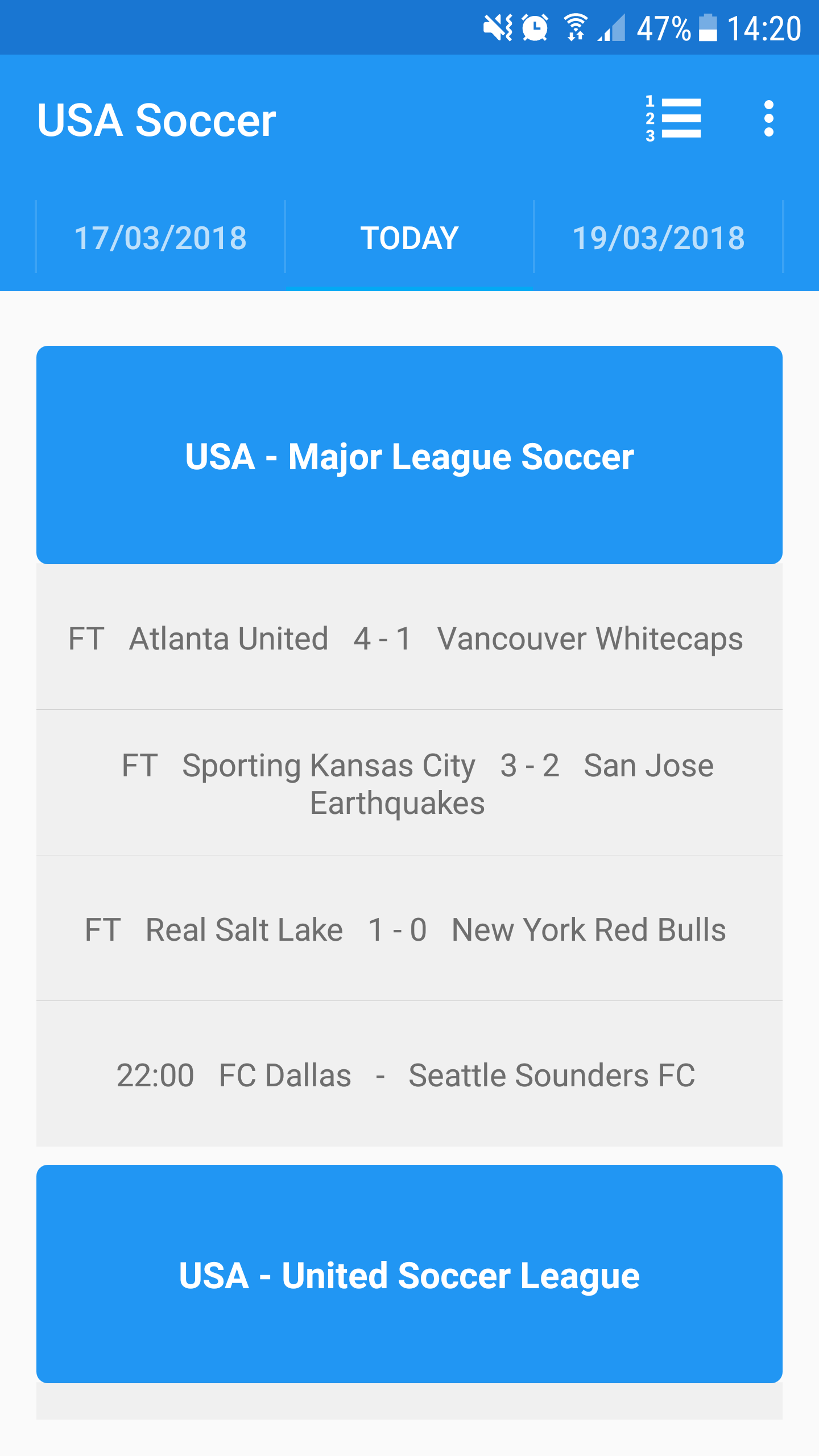Open the 17/03/2018 date view

pos(160,238)
